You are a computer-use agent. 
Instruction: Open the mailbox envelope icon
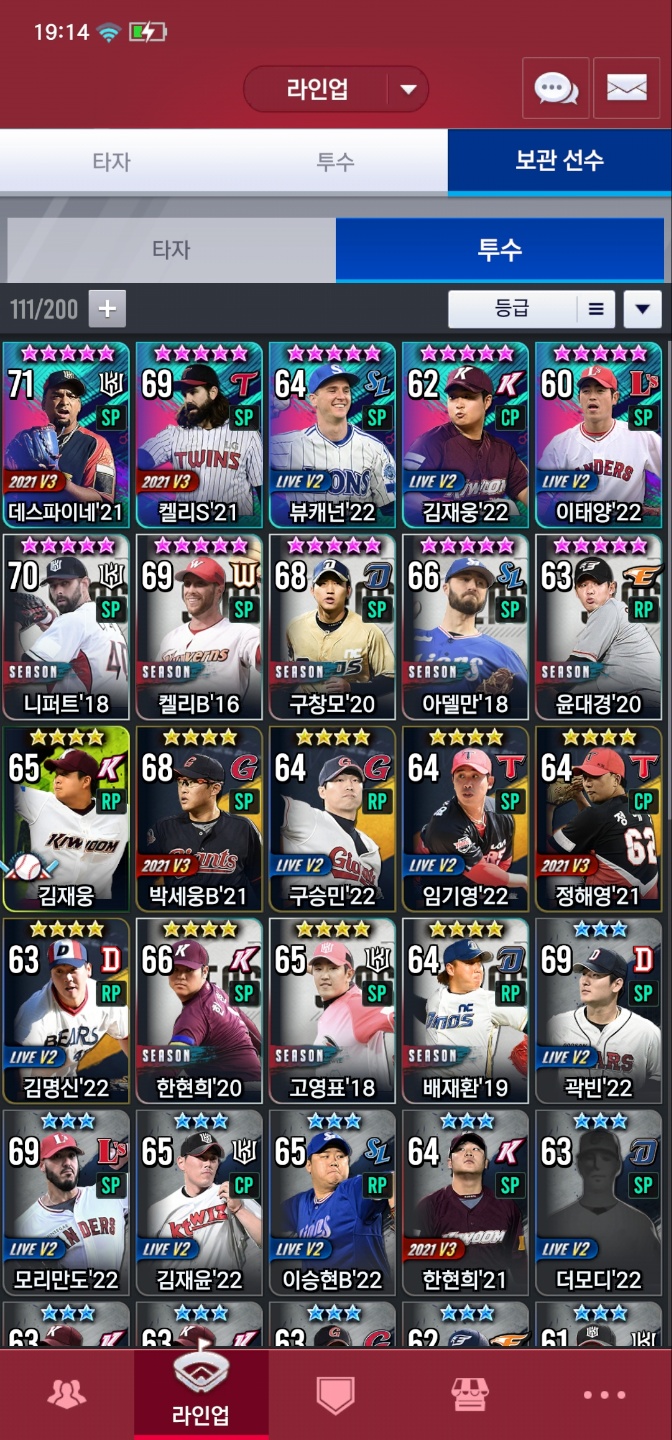point(627,89)
